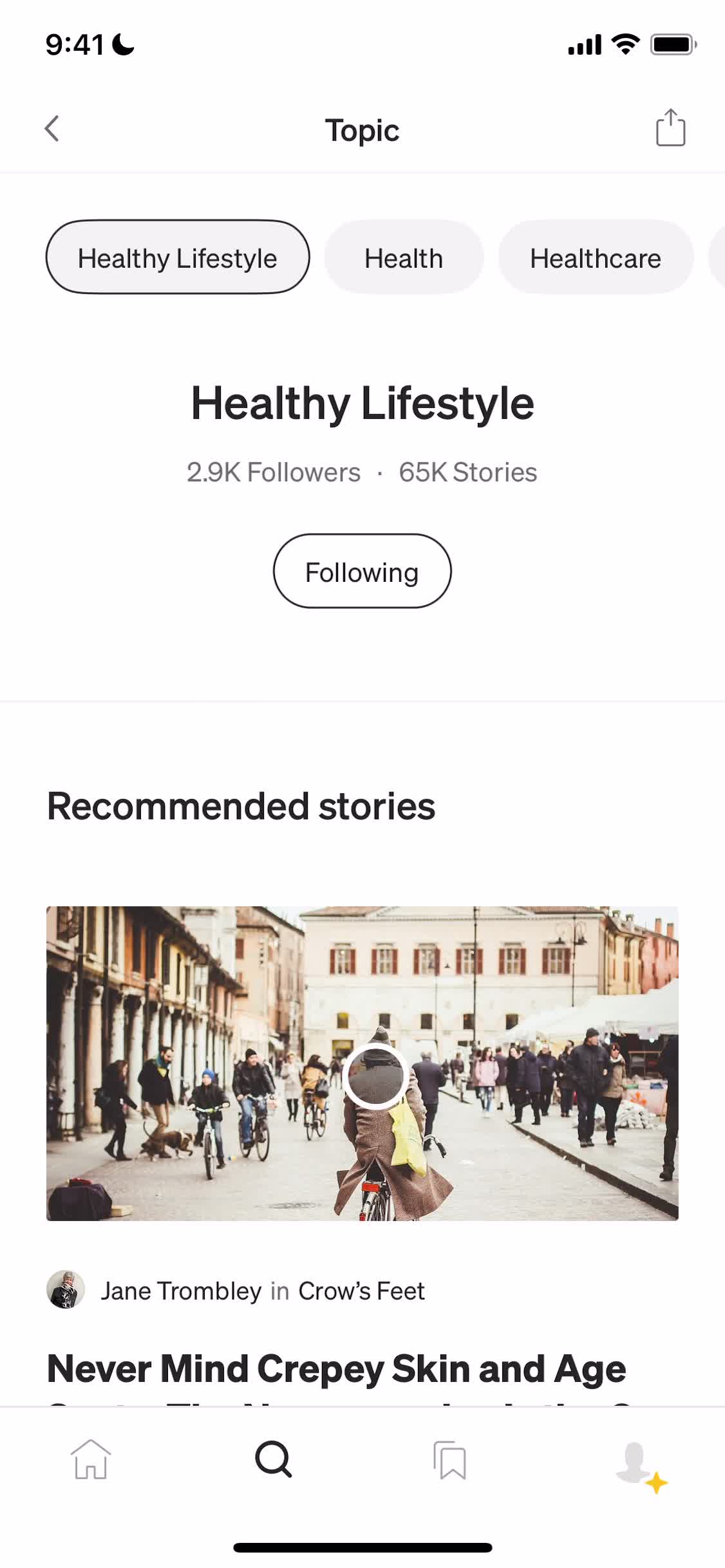Open the Home feed icon

click(x=90, y=1459)
